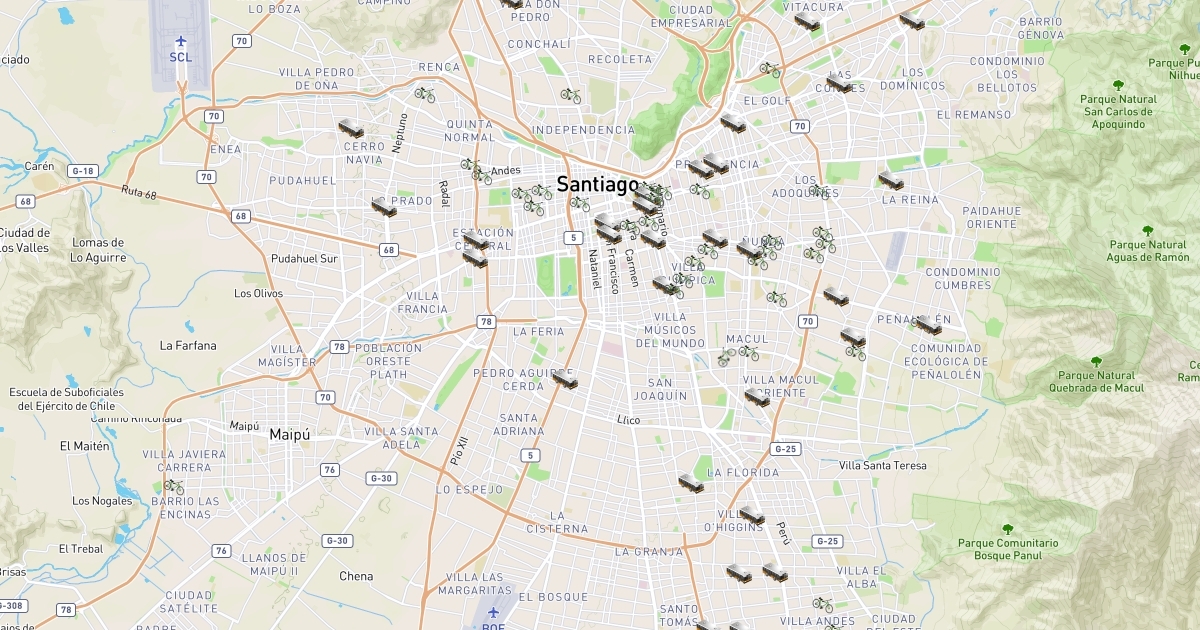Select the bus marker at Pedro Aguirre Cerda
This screenshot has height=630, width=1200.
[566, 380]
